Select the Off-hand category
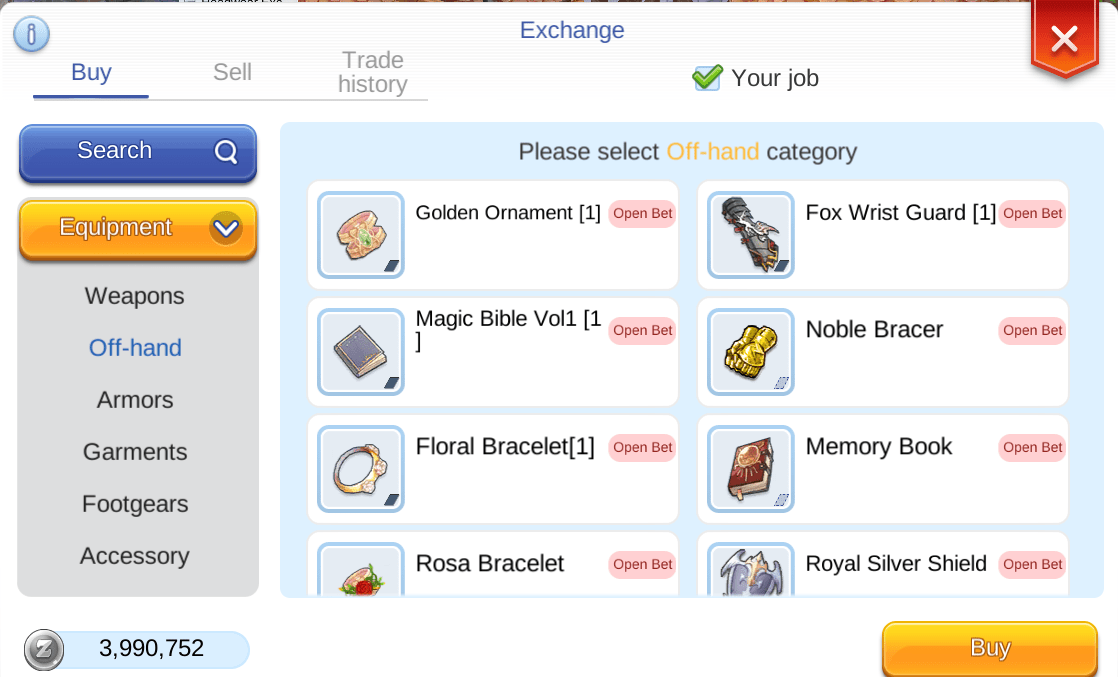The height and width of the screenshot is (677, 1118). coord(135,348)
